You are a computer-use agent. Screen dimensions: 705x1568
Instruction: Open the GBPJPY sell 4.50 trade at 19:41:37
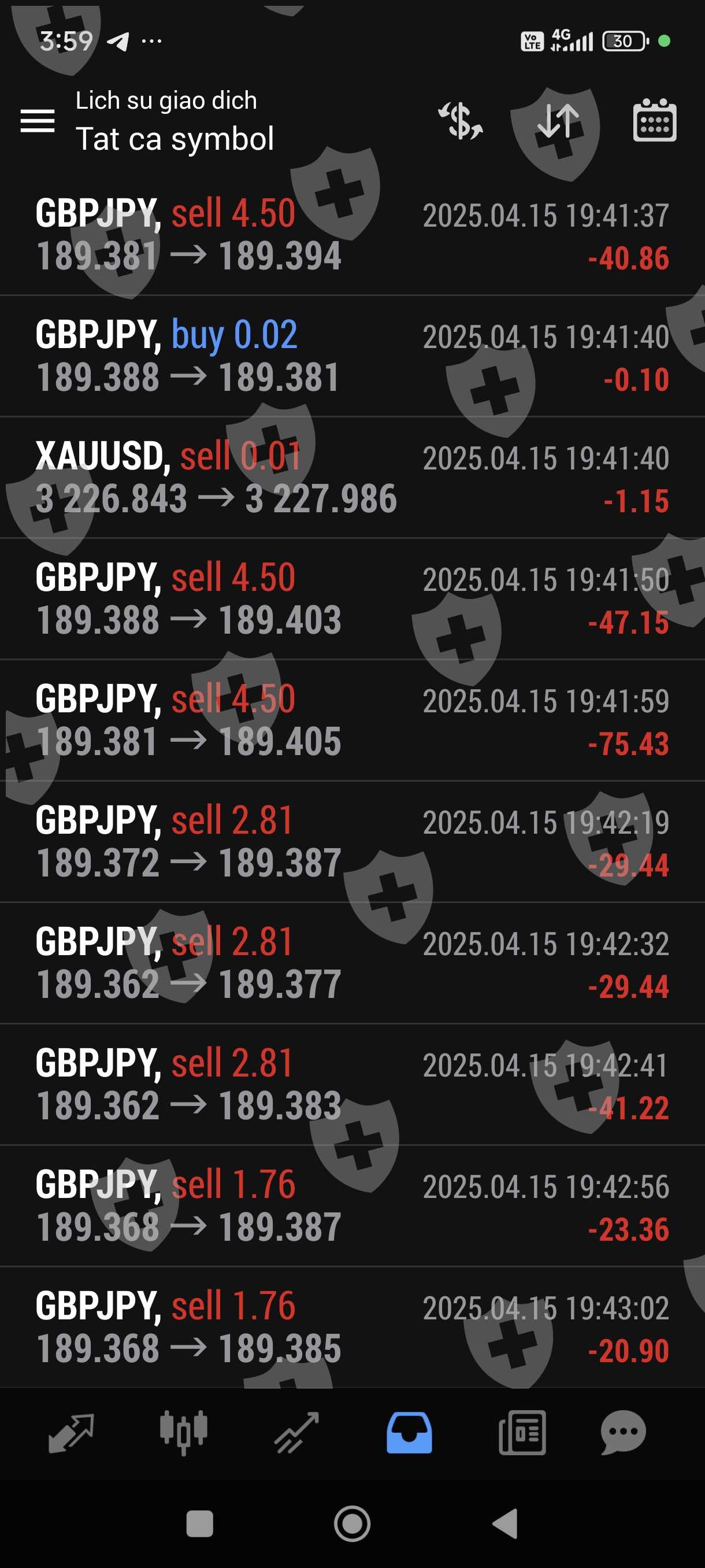tap(352, 235)
